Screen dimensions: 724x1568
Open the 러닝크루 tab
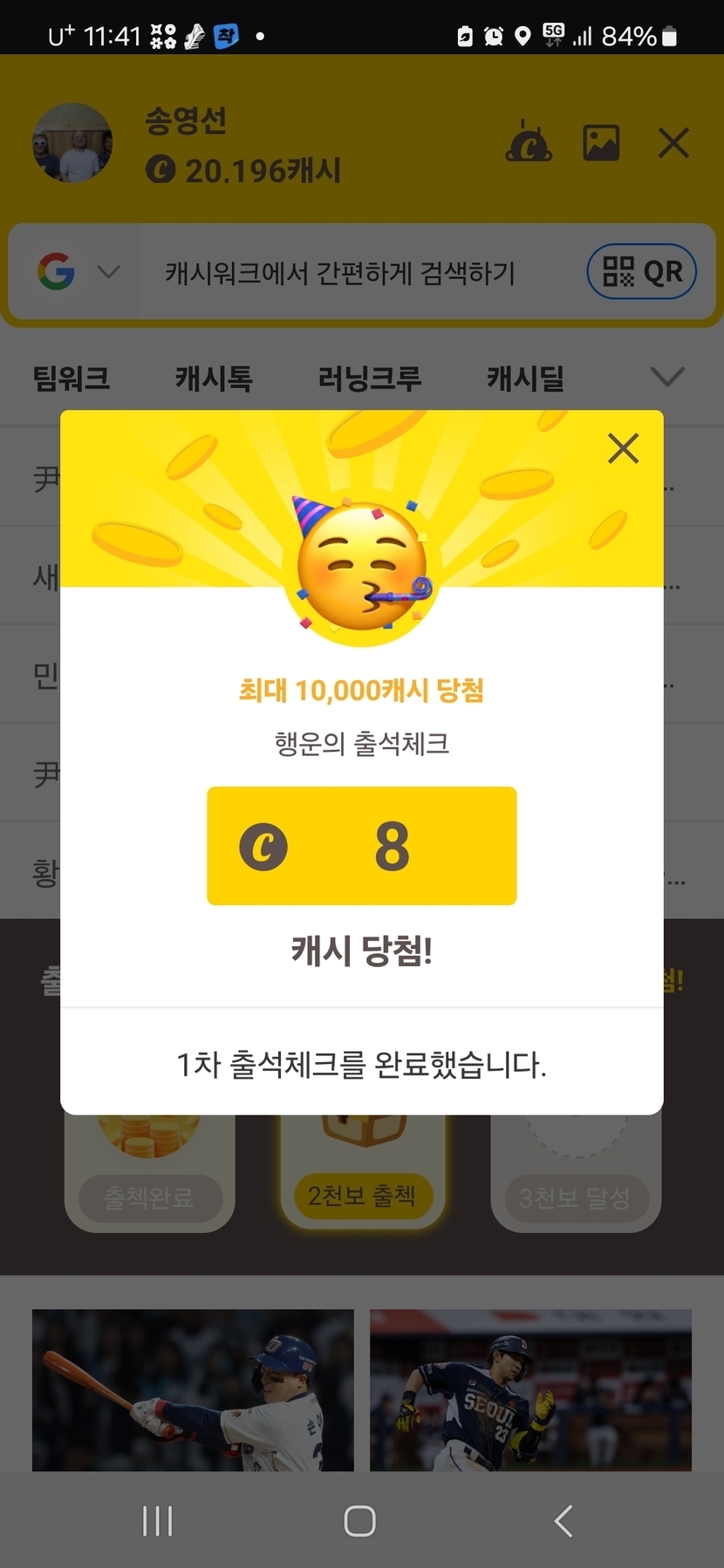370,378
